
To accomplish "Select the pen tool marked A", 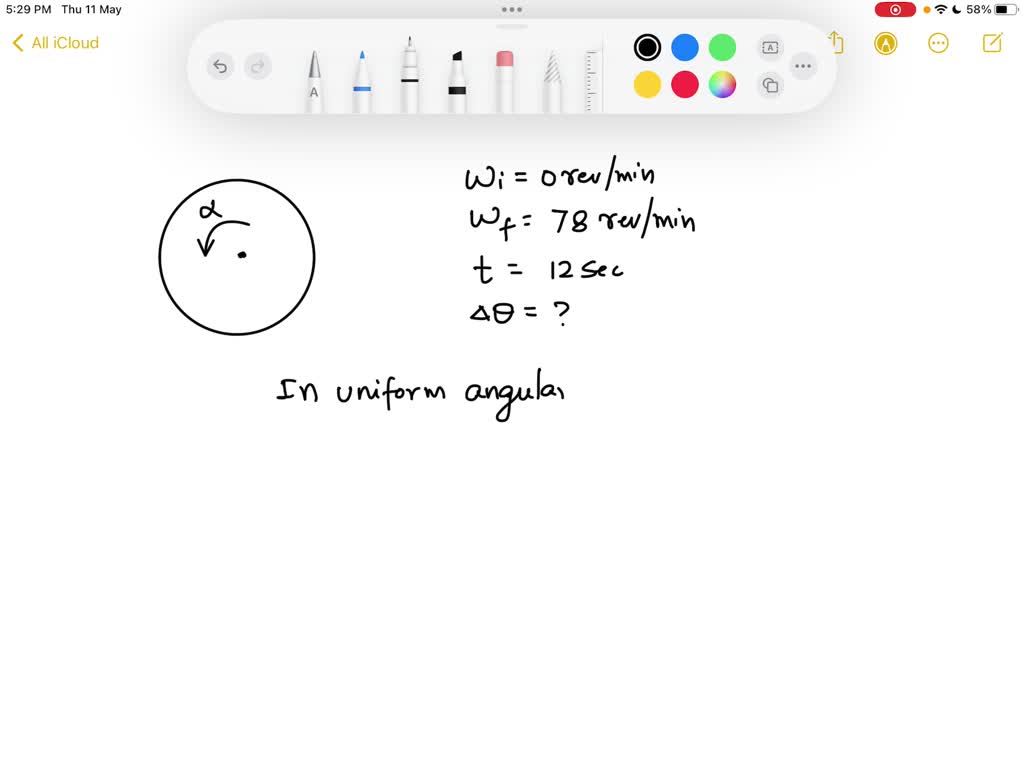I will pos(314,80).
